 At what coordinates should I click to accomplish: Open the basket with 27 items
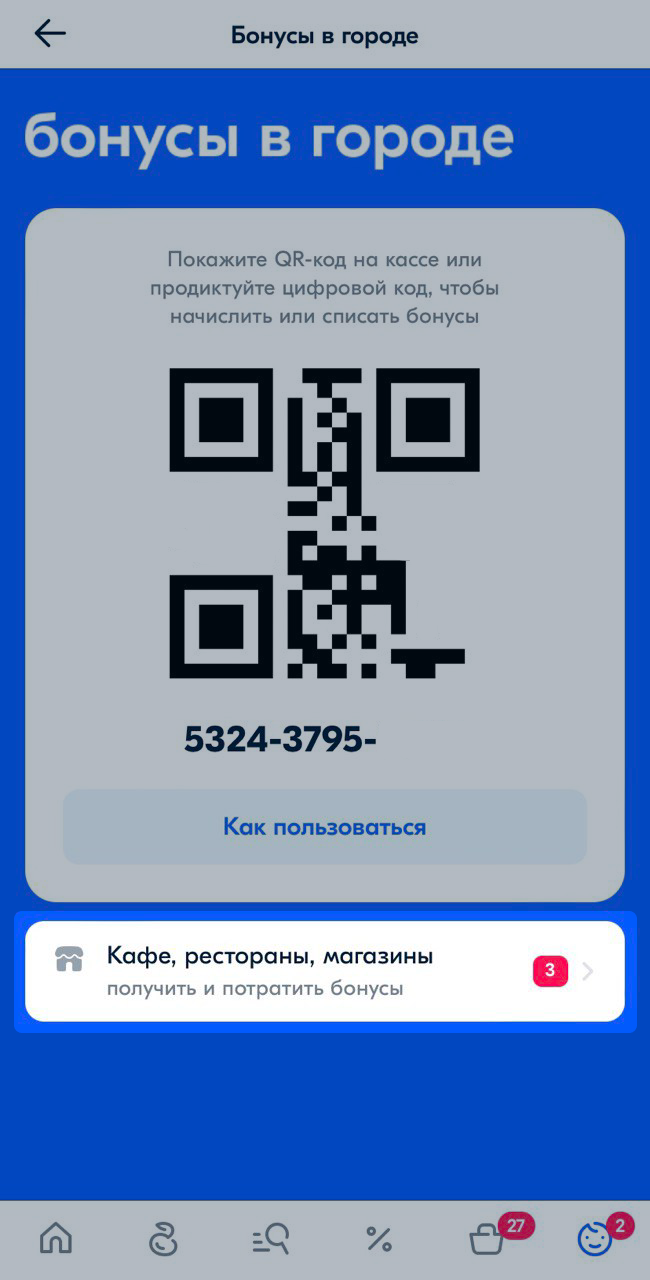(487, 1240)
